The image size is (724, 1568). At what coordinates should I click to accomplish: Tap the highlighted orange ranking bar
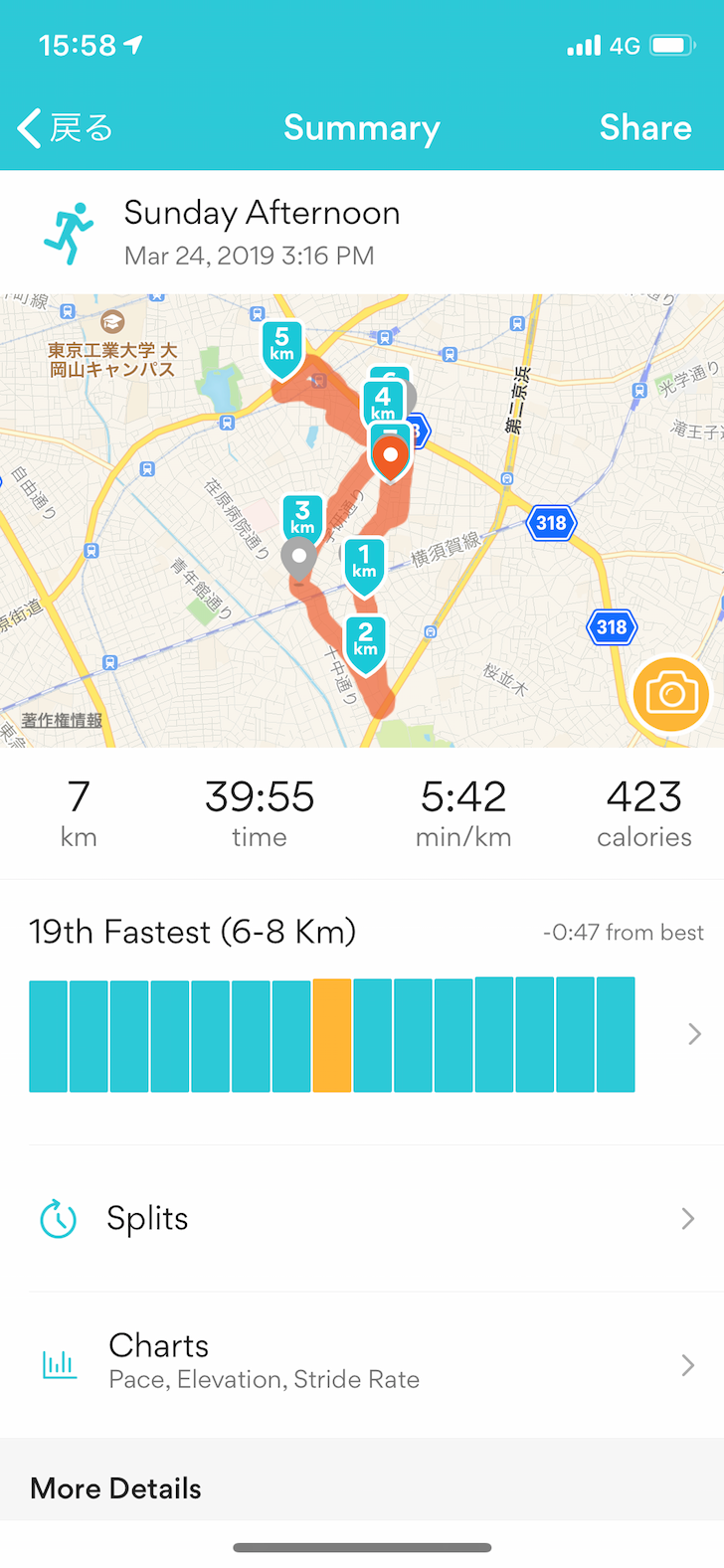click(x=332, y=1035)
